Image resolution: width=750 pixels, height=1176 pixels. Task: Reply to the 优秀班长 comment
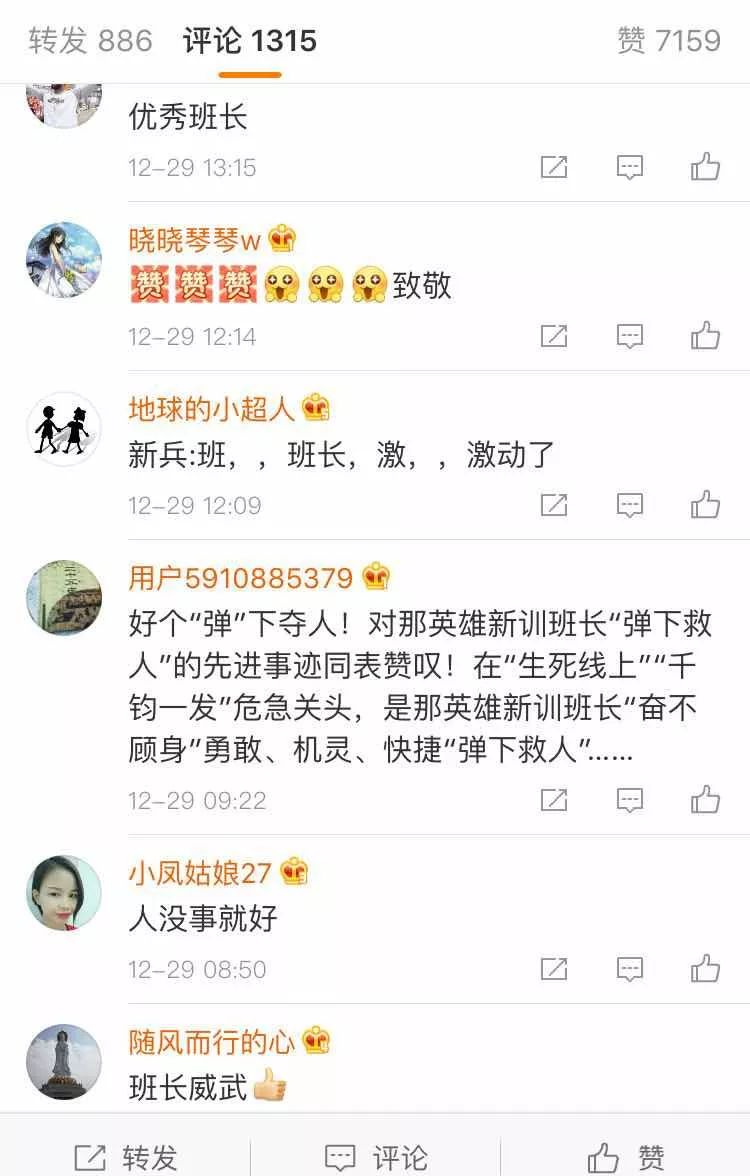pyautogui.click(x=629, y=167)
